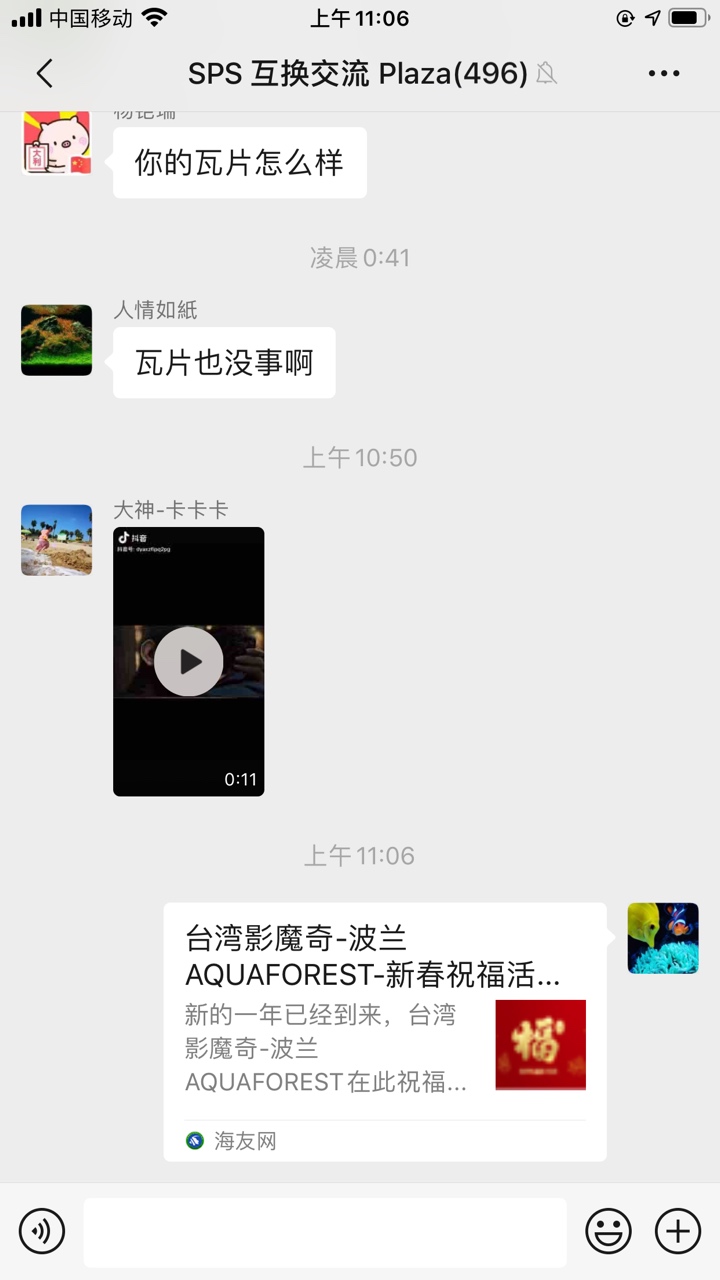The width and height of the screenshot is (720, 1280).
Task: Go back from the group chat
Action: coord(44,73)
